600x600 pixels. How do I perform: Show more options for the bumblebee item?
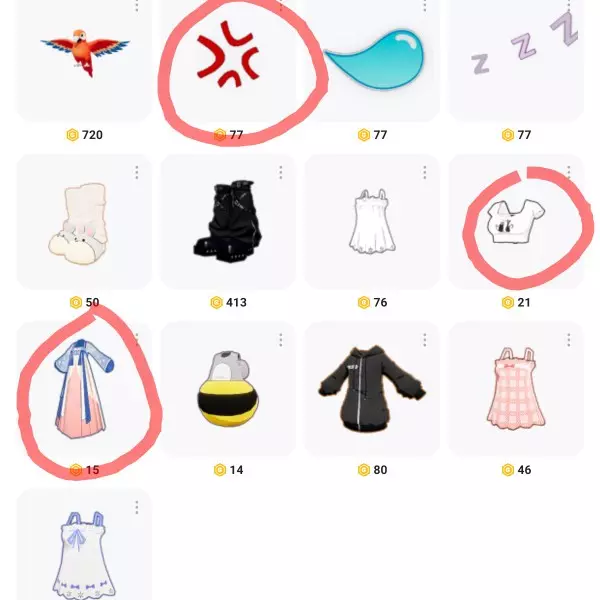(x=281, y=341)
